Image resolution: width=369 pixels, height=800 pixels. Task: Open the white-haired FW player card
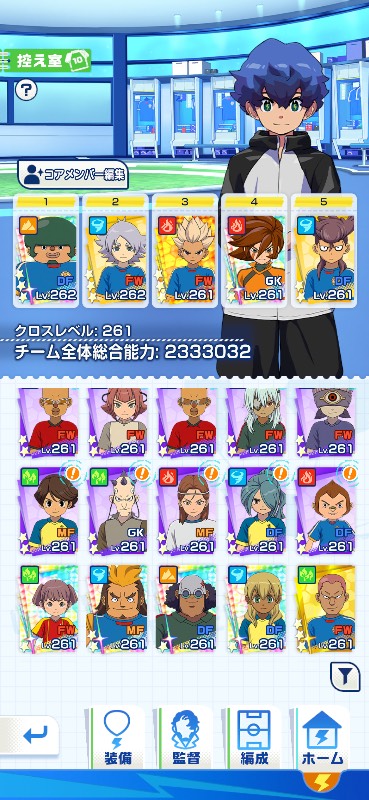click(x=256, y=422)
